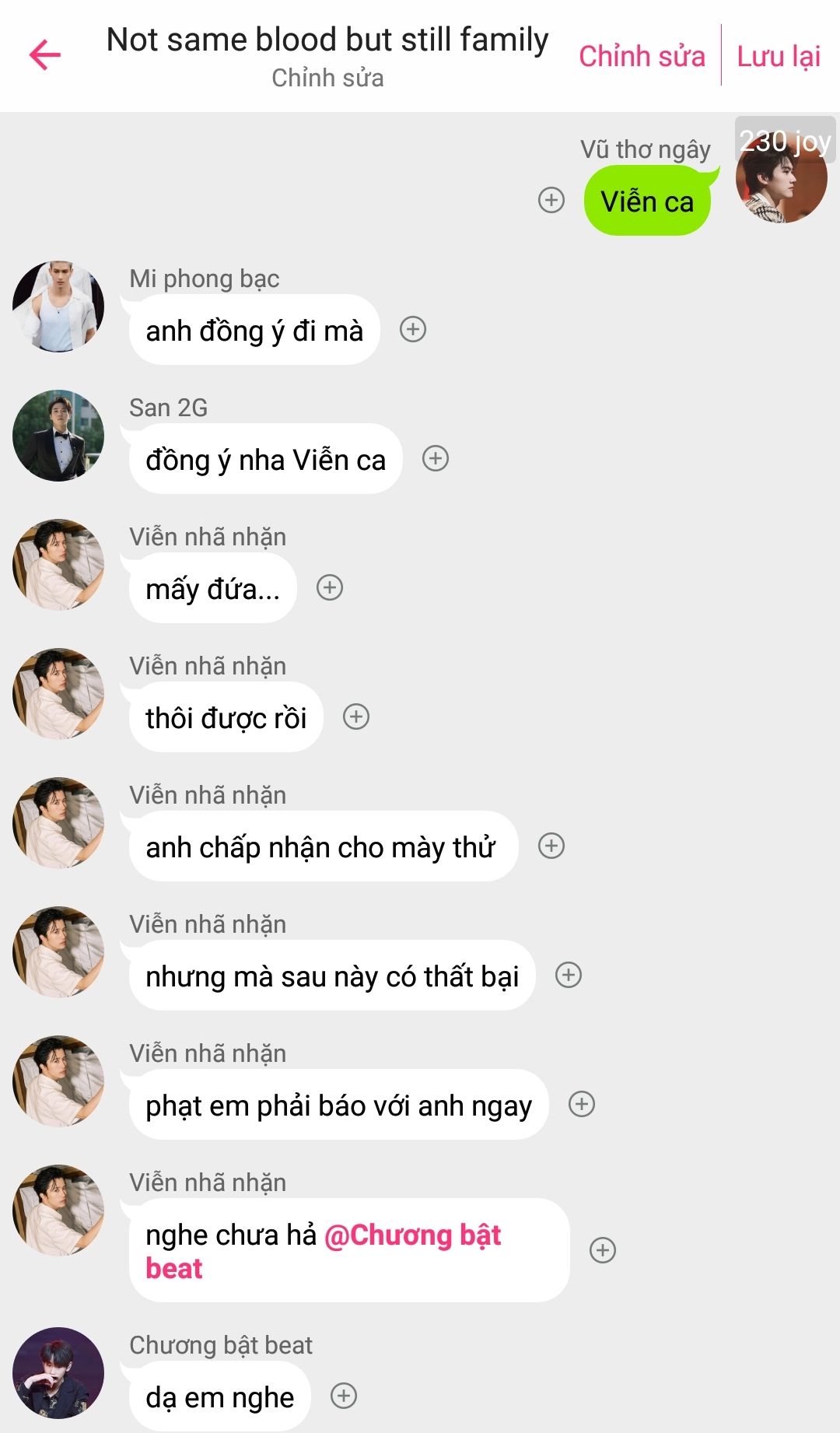Tap plus icon by "phạt em phải báo với anh ngay"
840x1433 pixels.
click(x=582, y=1104)
